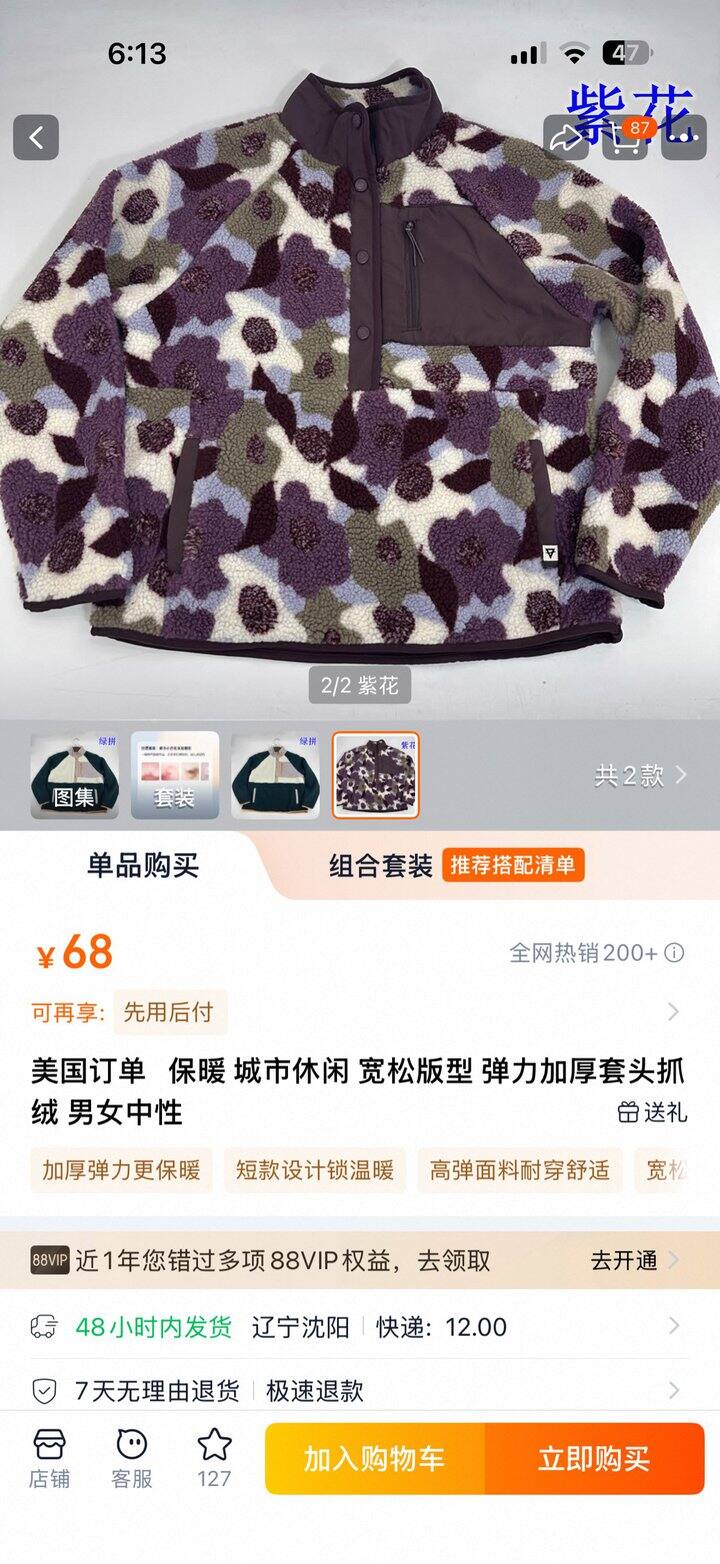Open the shopping cart with 87 badge
The height and width of the screenshot is (1564, 720).
coord(626,137)
